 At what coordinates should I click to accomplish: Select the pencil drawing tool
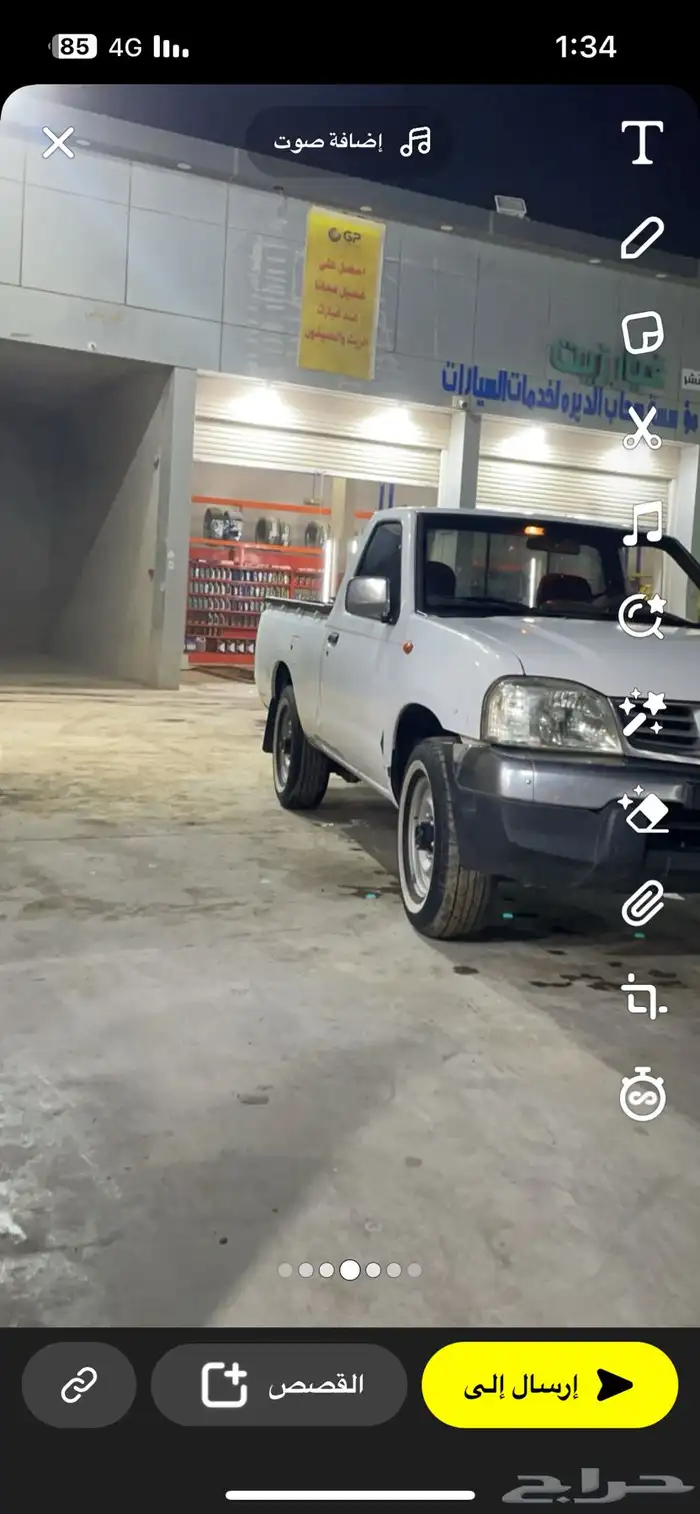pos(642,239)
